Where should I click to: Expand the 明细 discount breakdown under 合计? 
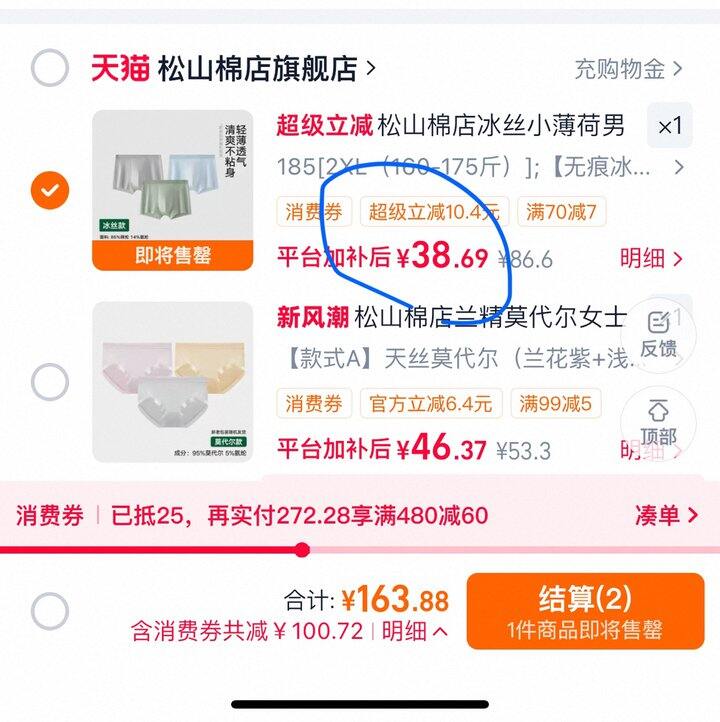point(414,631)
